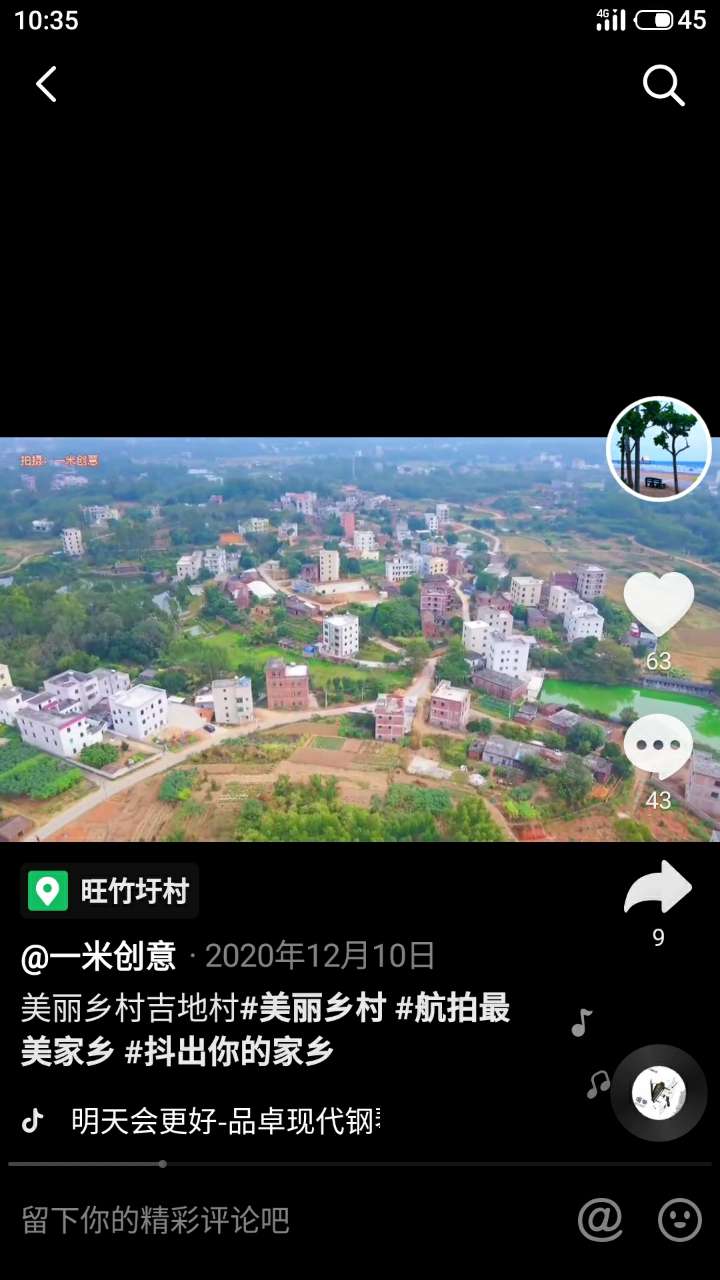The height and width of the screenshot is (1280, 720).
Task: Open the comments bubble with 43
Action: tap(658, 746)
